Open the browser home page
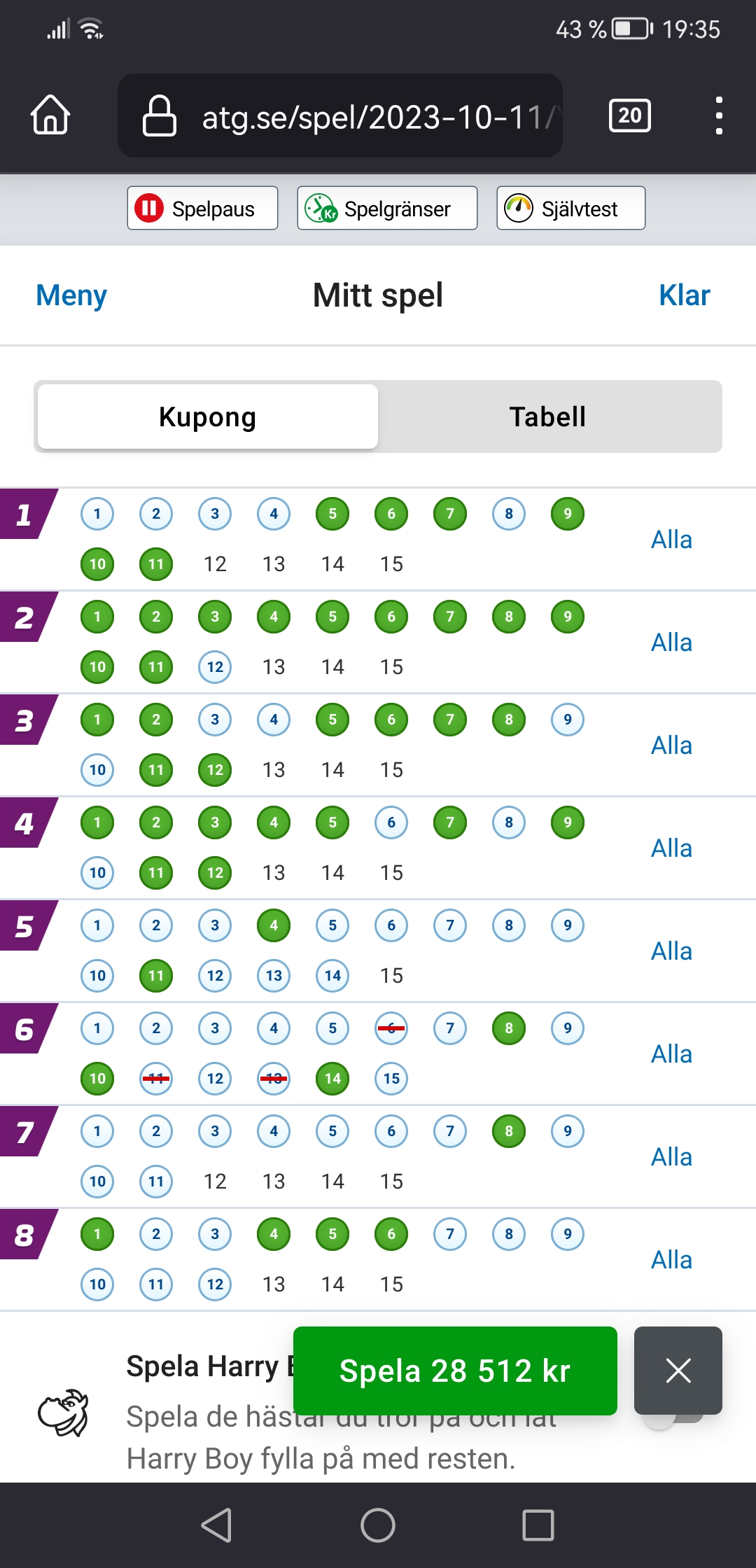The width and height of the screenshot is (756, 1568). tap(50, 115)
